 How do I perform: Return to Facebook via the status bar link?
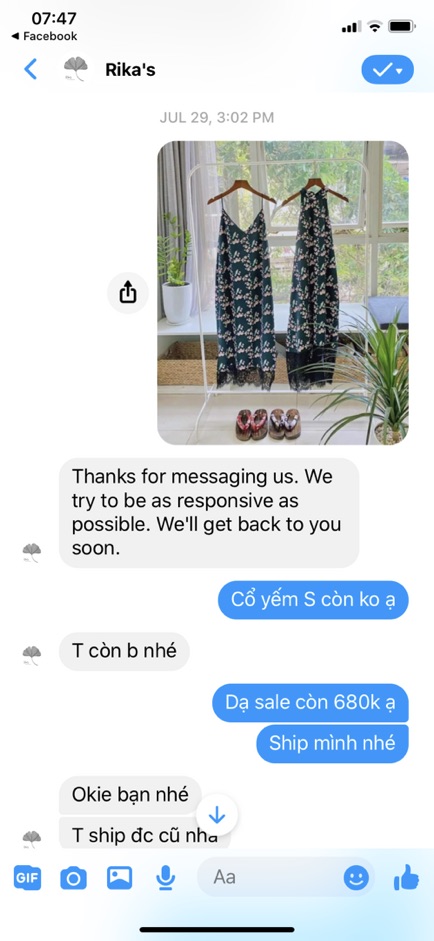click(x=44, y=36)
